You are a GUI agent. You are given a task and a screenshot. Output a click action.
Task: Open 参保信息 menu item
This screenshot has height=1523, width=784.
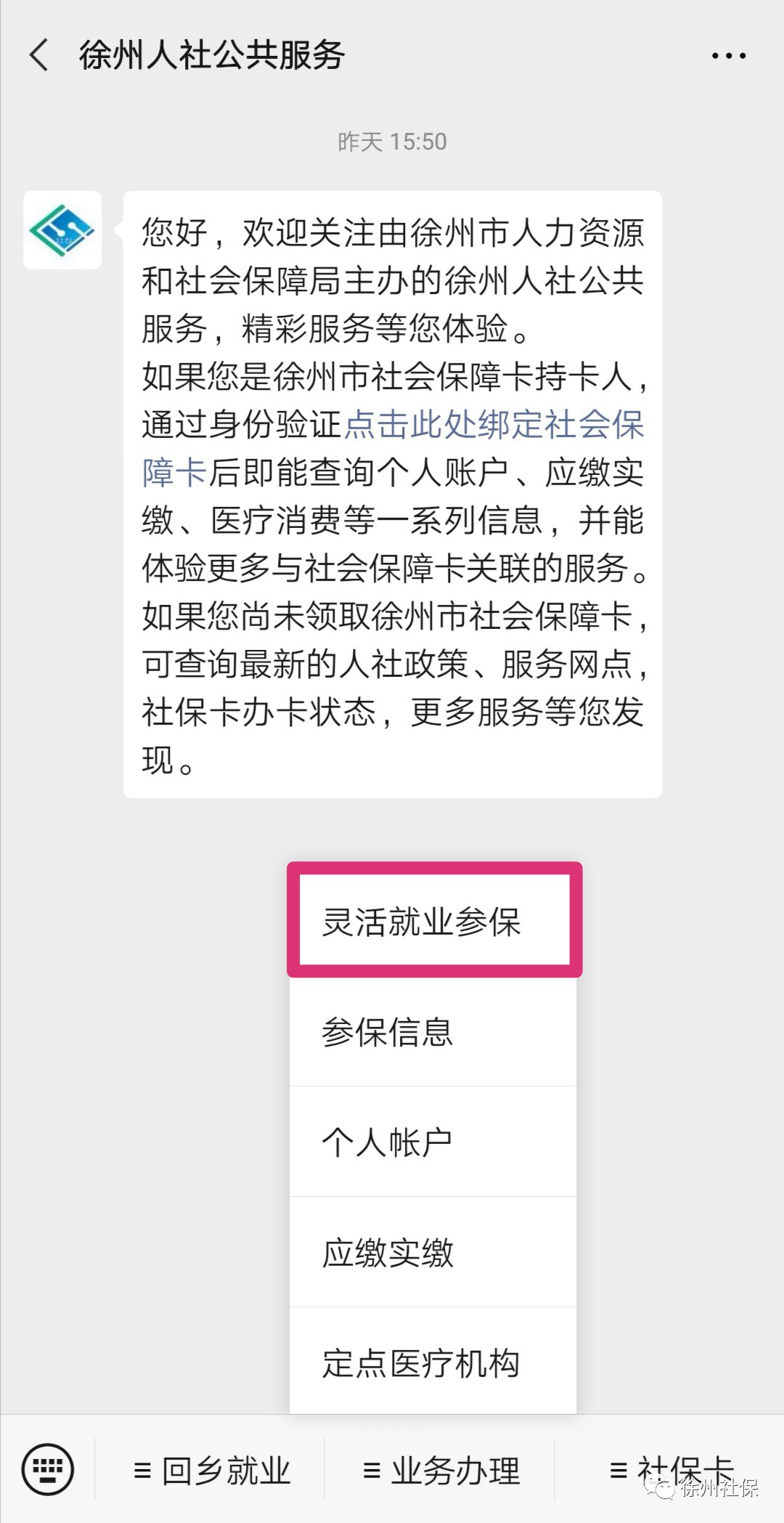click(x=433, y=1032)
